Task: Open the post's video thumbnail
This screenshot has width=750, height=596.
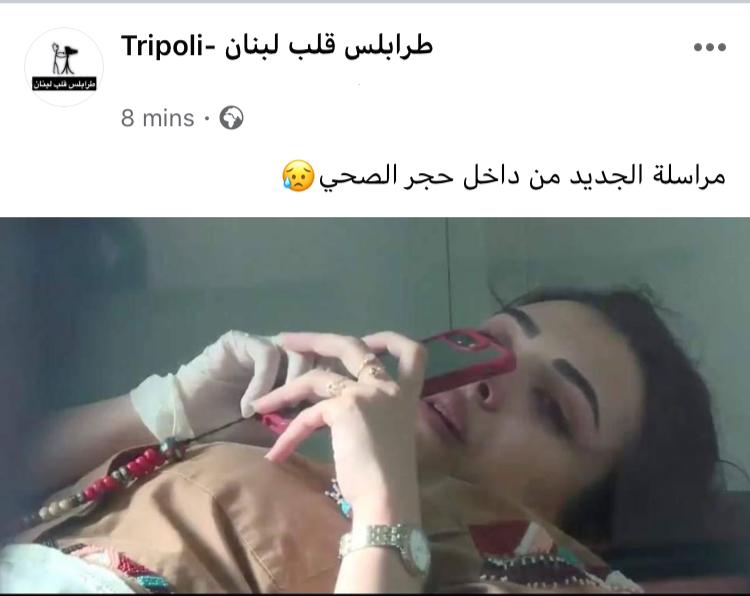Action: coord(375,406)
